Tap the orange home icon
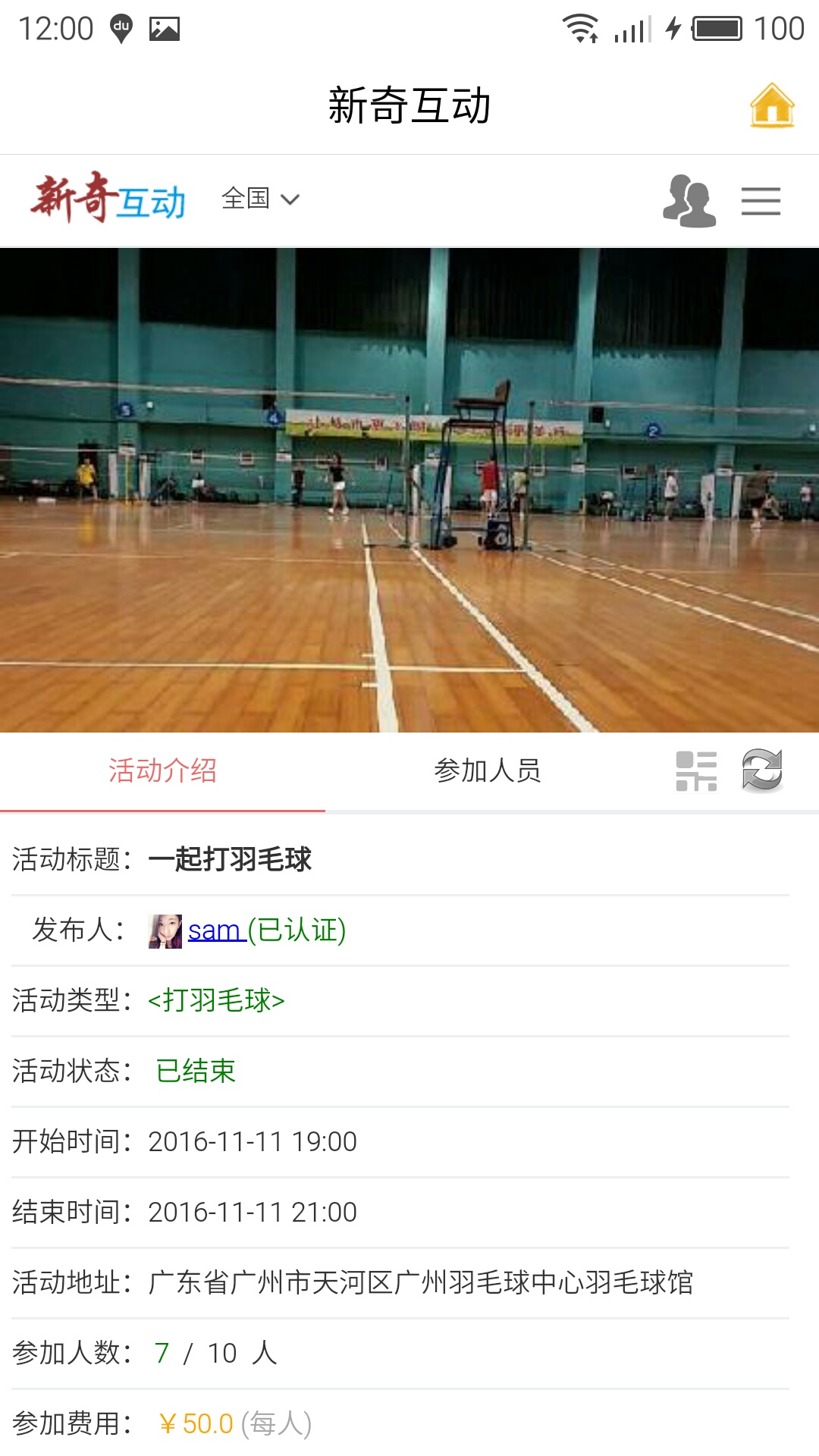The width and height of the screenshot is (819, 1456). tap(772, 105)
